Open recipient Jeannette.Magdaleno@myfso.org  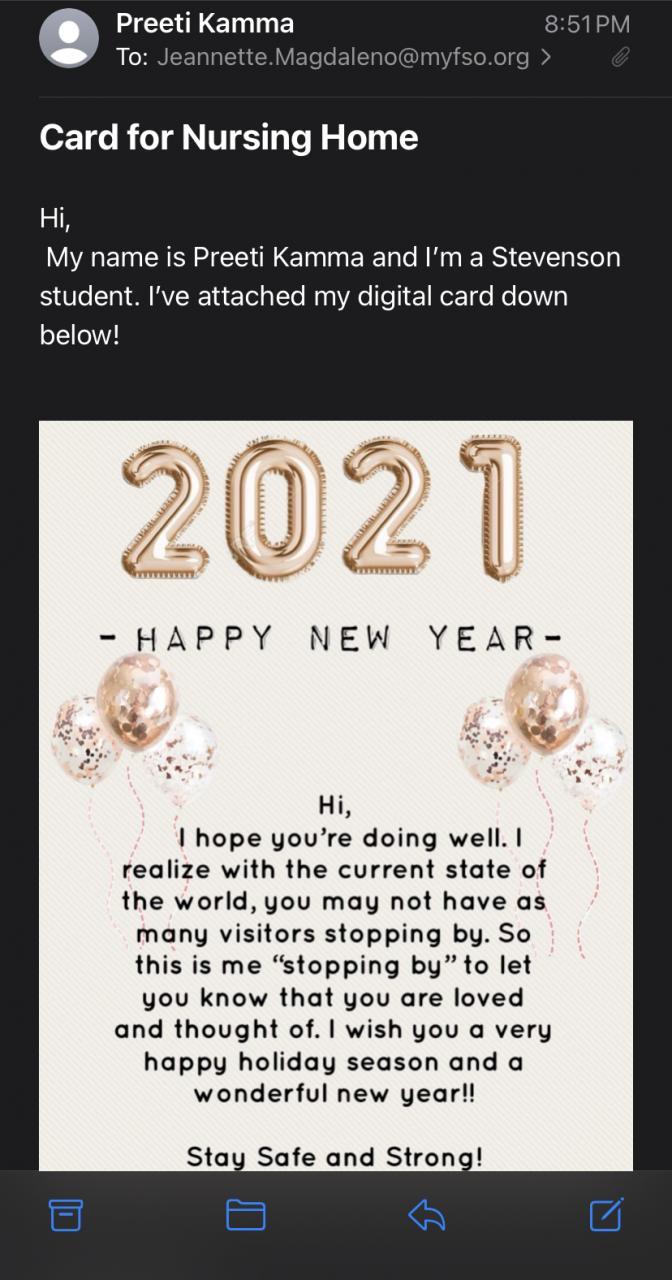[x=342, y=58]
